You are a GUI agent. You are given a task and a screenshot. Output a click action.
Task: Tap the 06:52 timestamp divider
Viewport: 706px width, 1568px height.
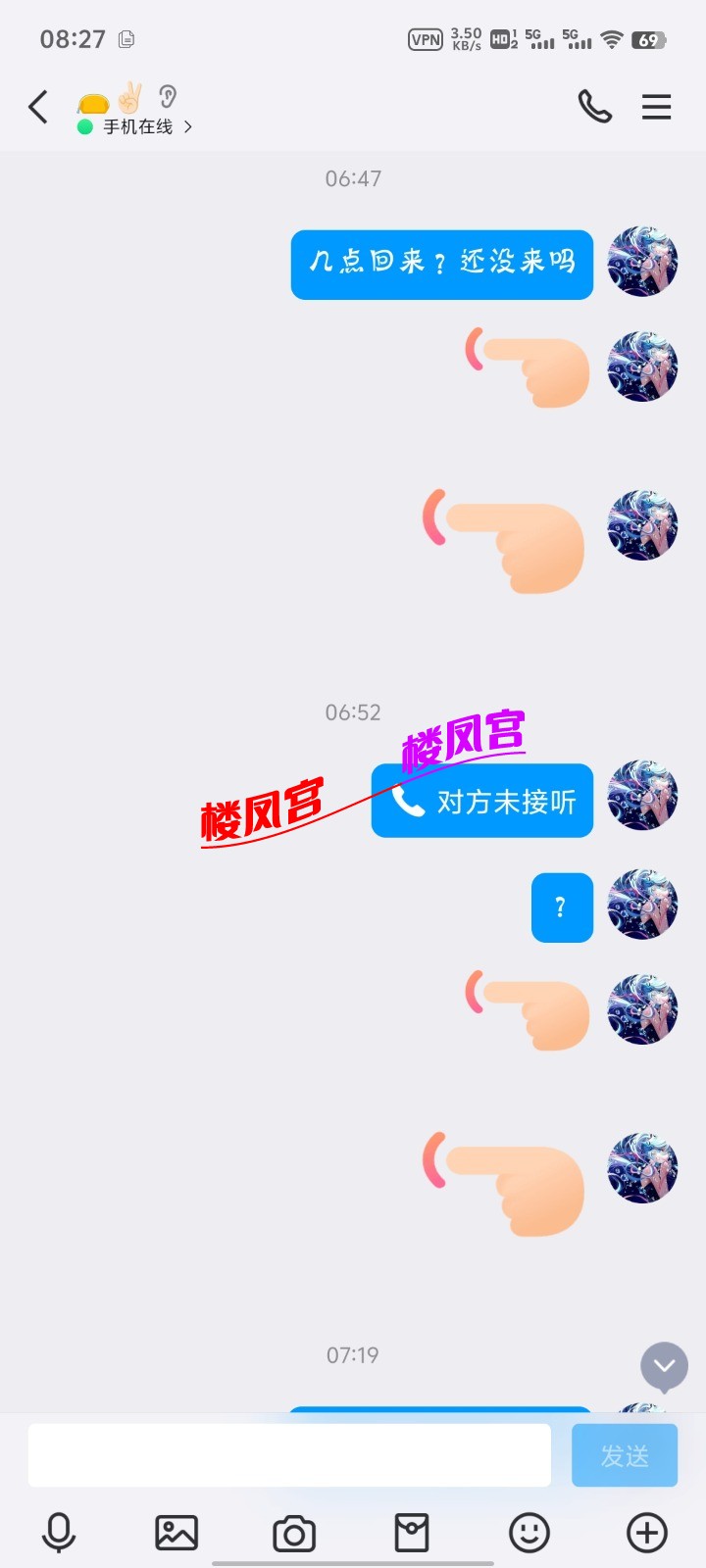[353, 711]
